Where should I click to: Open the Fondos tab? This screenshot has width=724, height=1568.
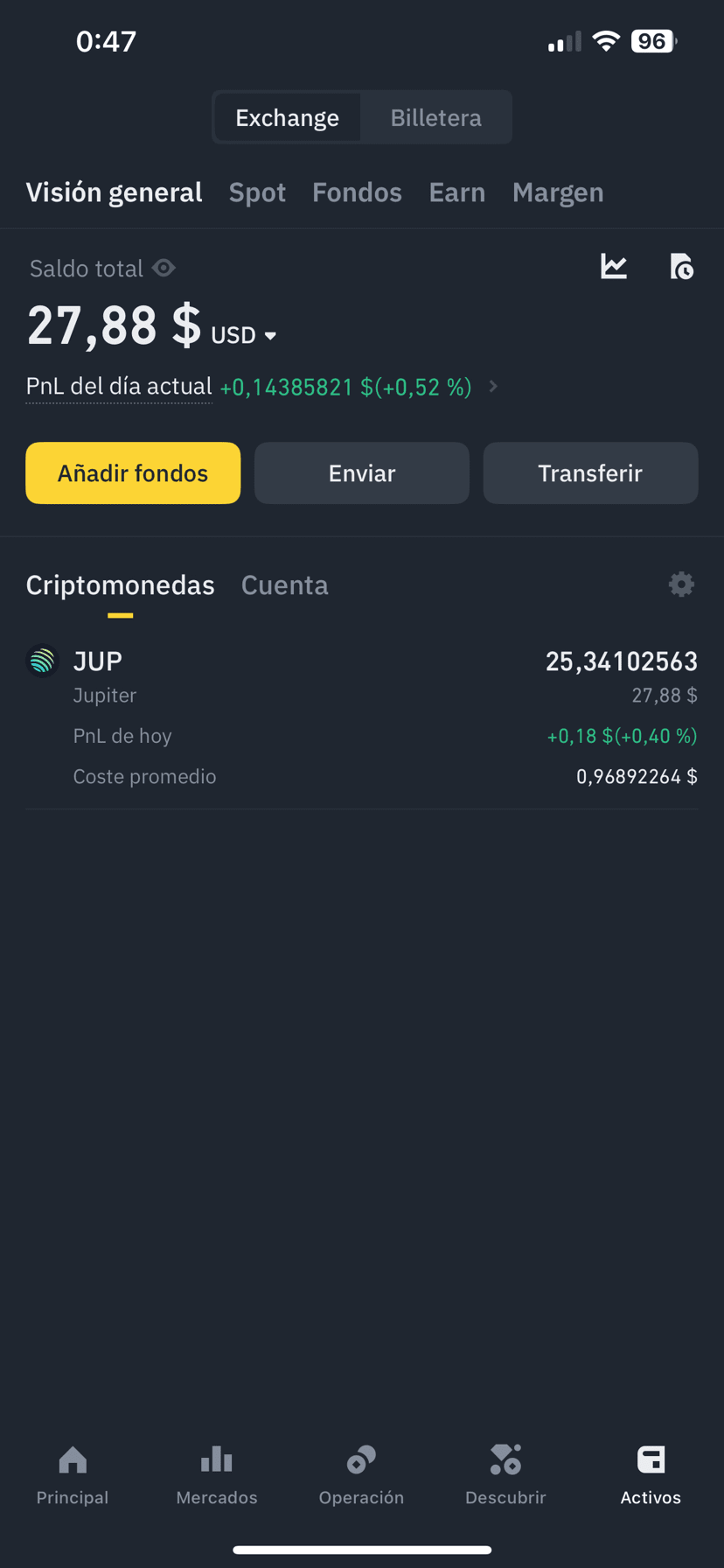357,192
